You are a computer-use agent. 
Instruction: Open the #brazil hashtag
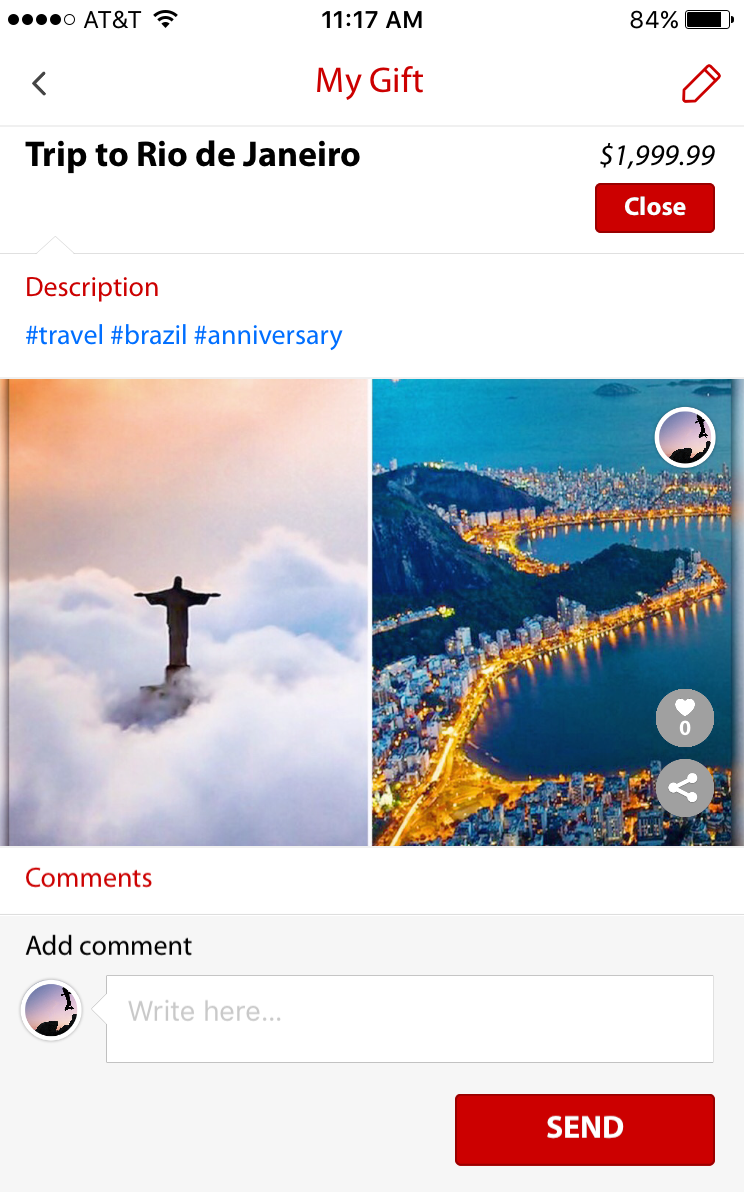tap(149, 335)
